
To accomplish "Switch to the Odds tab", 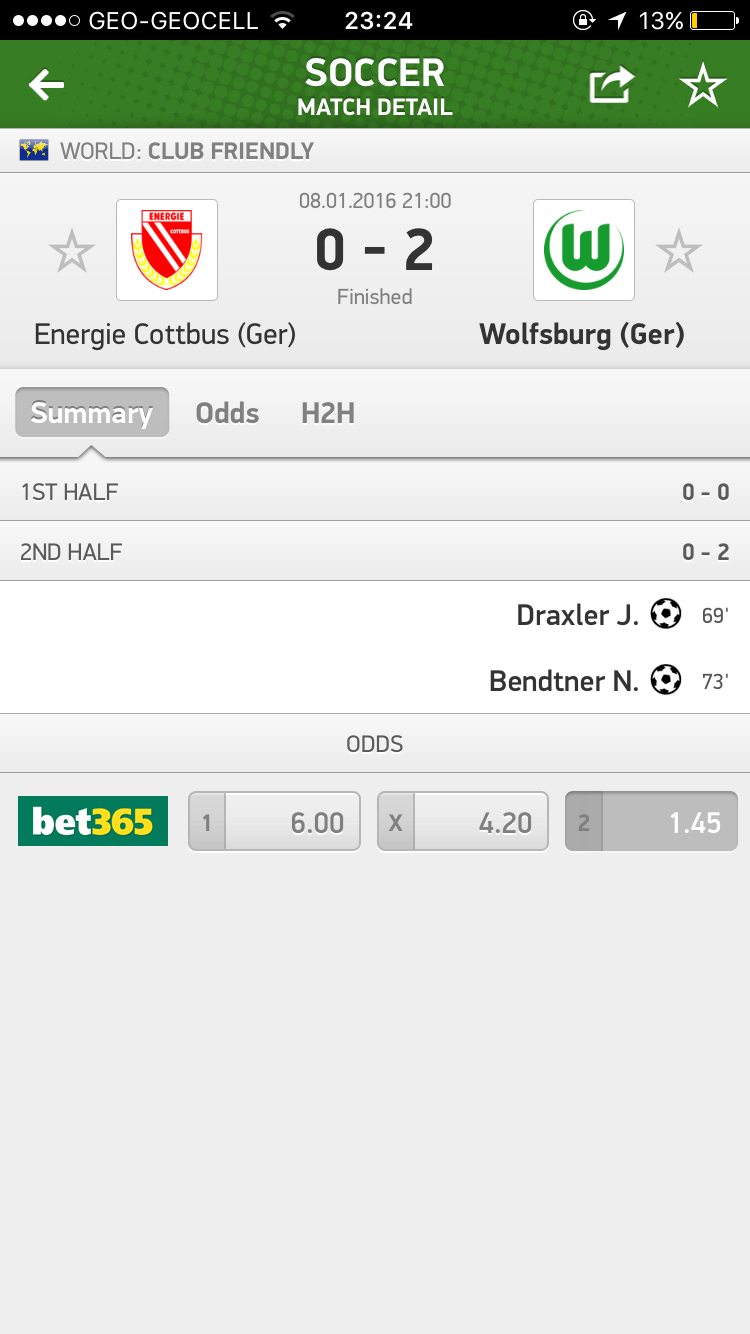I will tap(227, 413).
